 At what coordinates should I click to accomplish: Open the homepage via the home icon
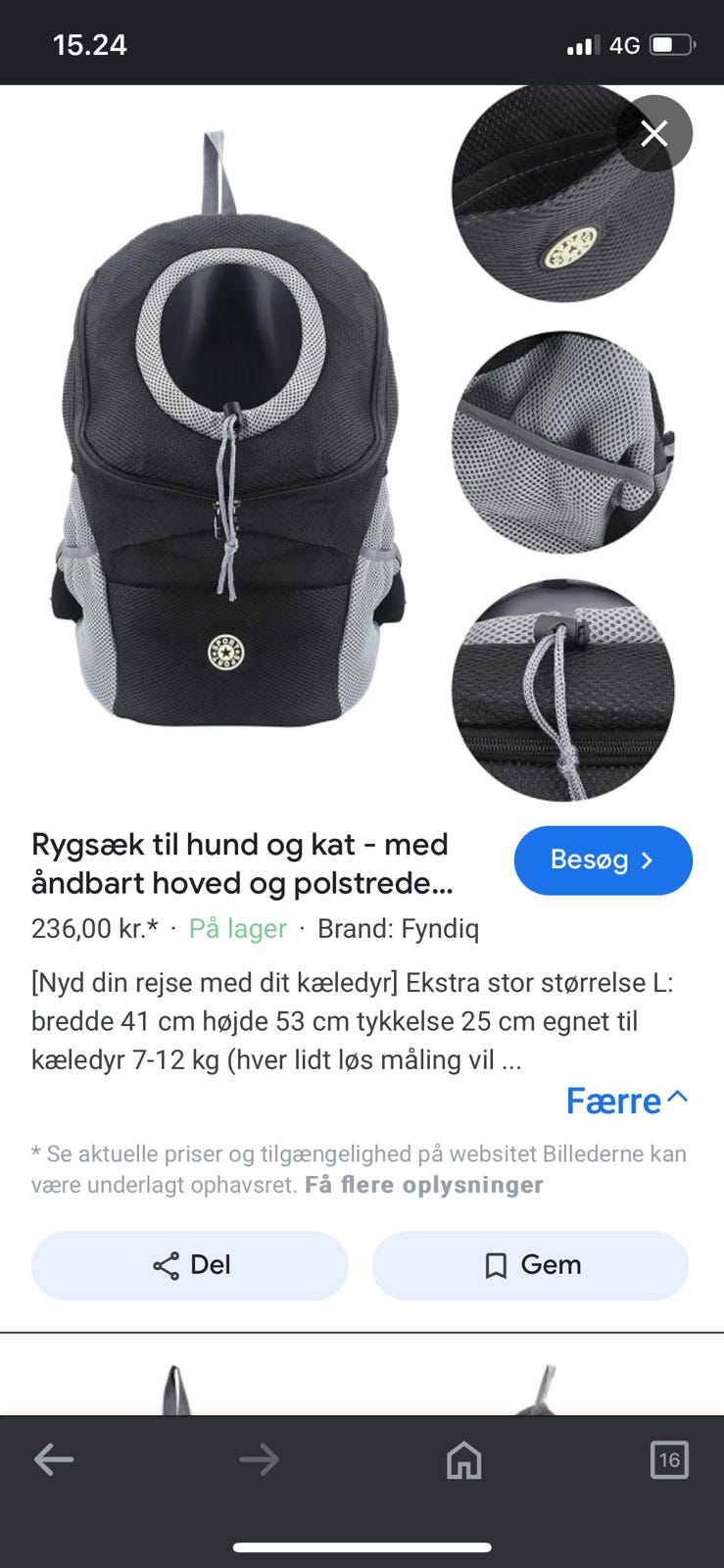pos(462,1459)
